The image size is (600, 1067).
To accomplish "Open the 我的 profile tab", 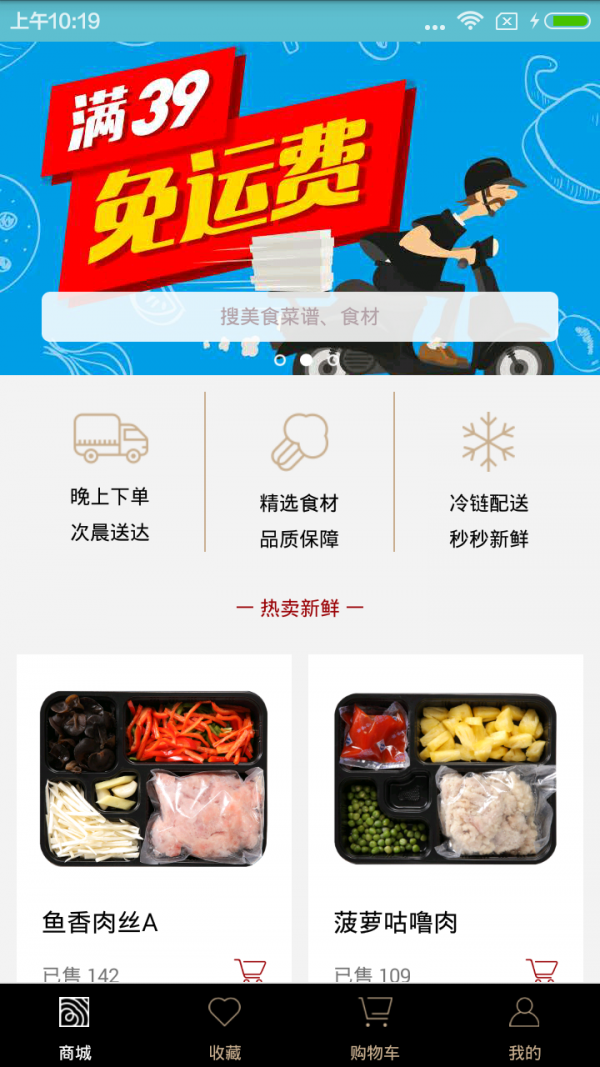I will 525,1026.
